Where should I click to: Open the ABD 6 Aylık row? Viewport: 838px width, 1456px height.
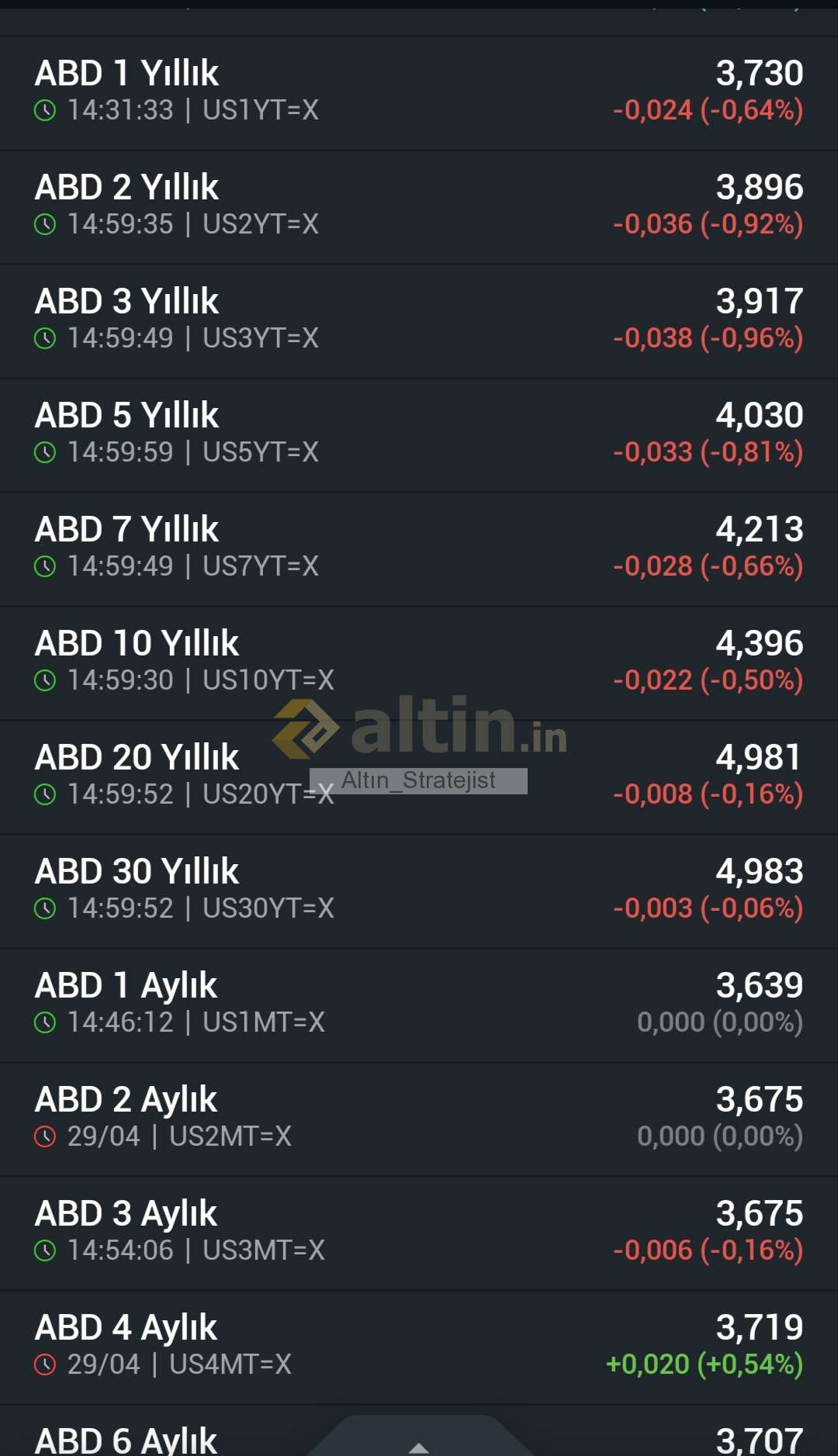[155, 1439]
